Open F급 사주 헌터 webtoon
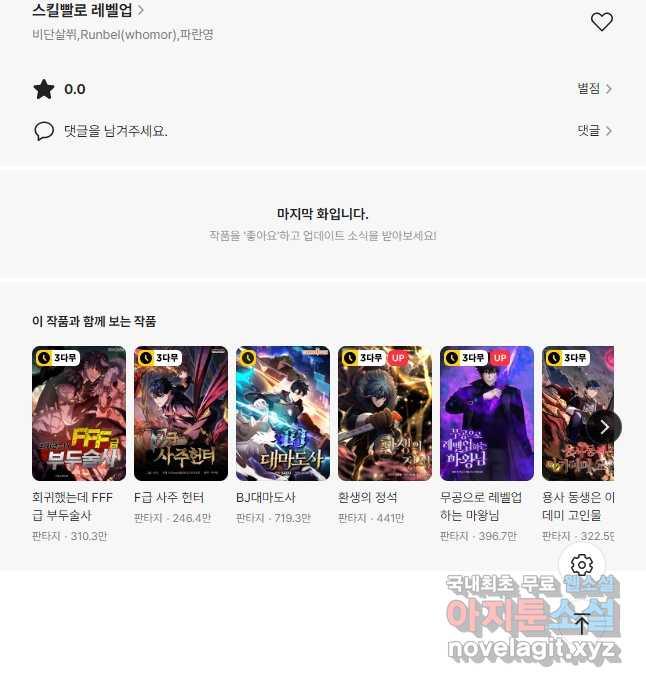Viewport: 646px width, 687px height. [181, 414]
